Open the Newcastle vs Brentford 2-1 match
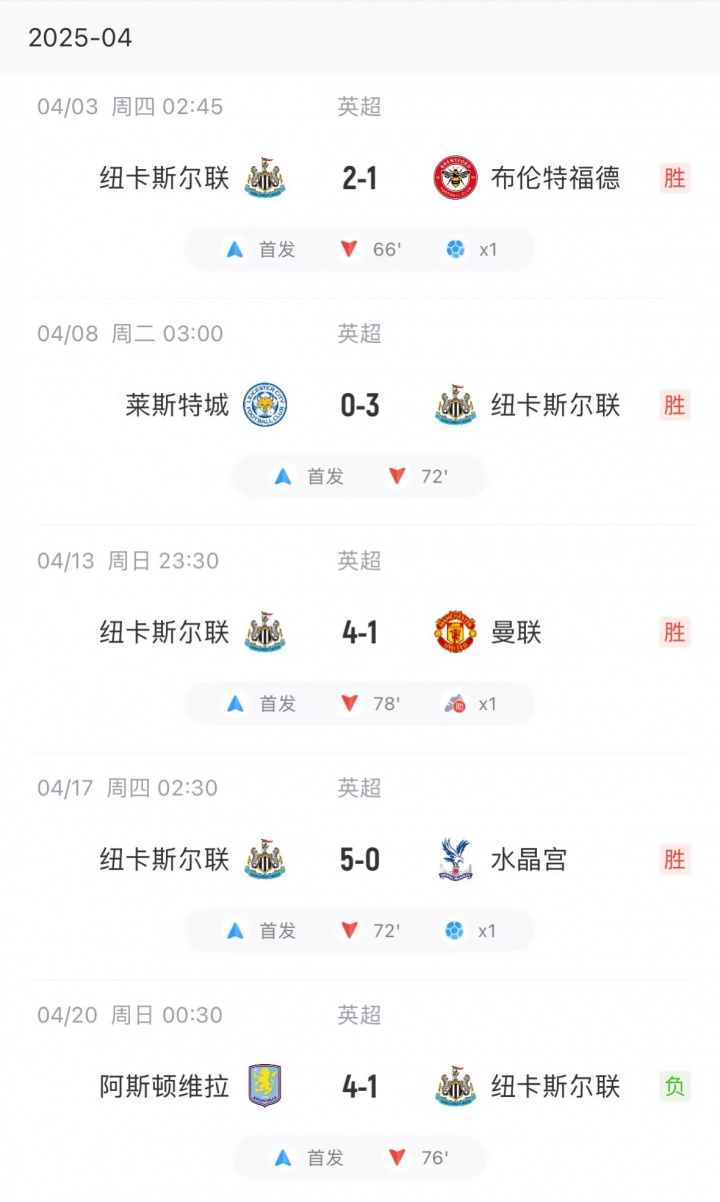The height and width of the screenshot is (1202, 720). [360, 179]
